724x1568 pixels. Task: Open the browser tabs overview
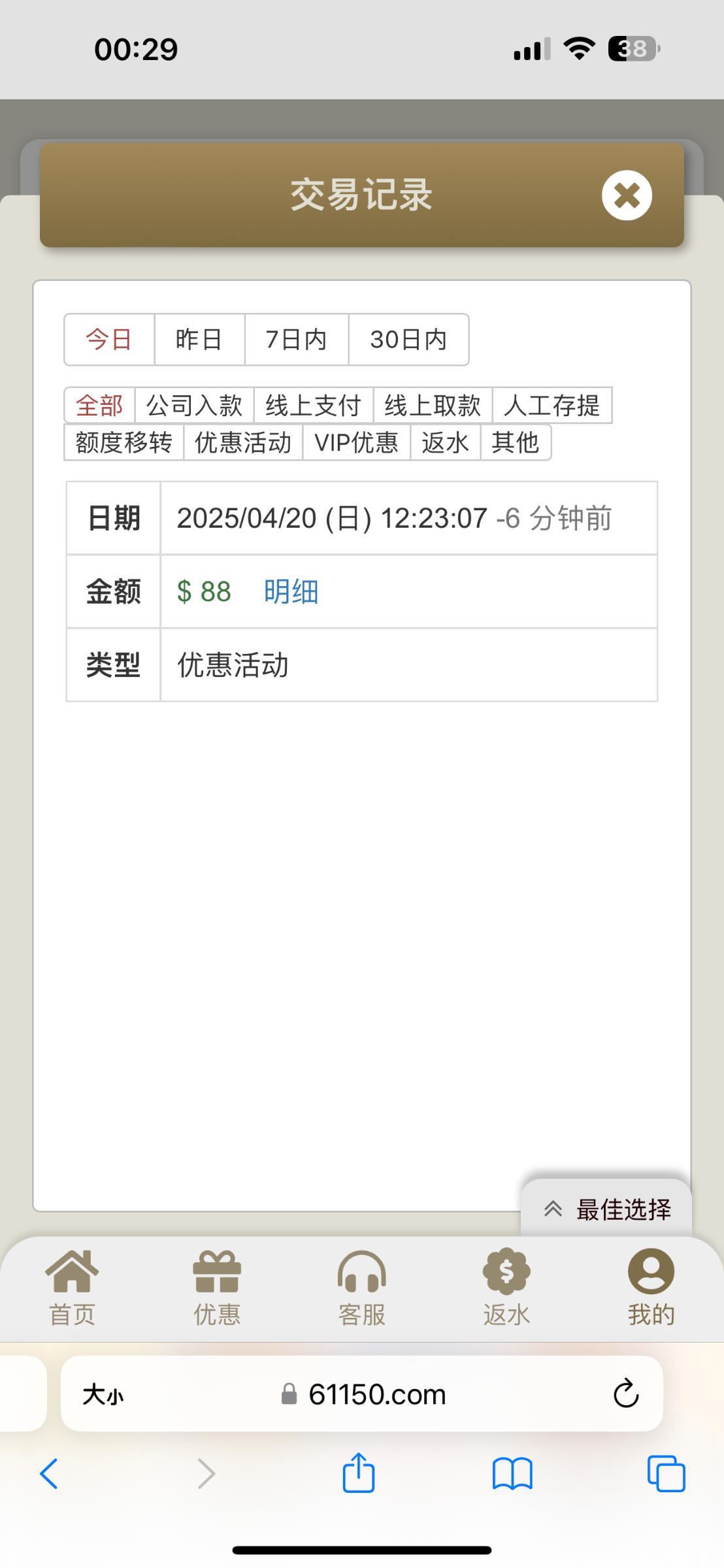[666, 1474]
